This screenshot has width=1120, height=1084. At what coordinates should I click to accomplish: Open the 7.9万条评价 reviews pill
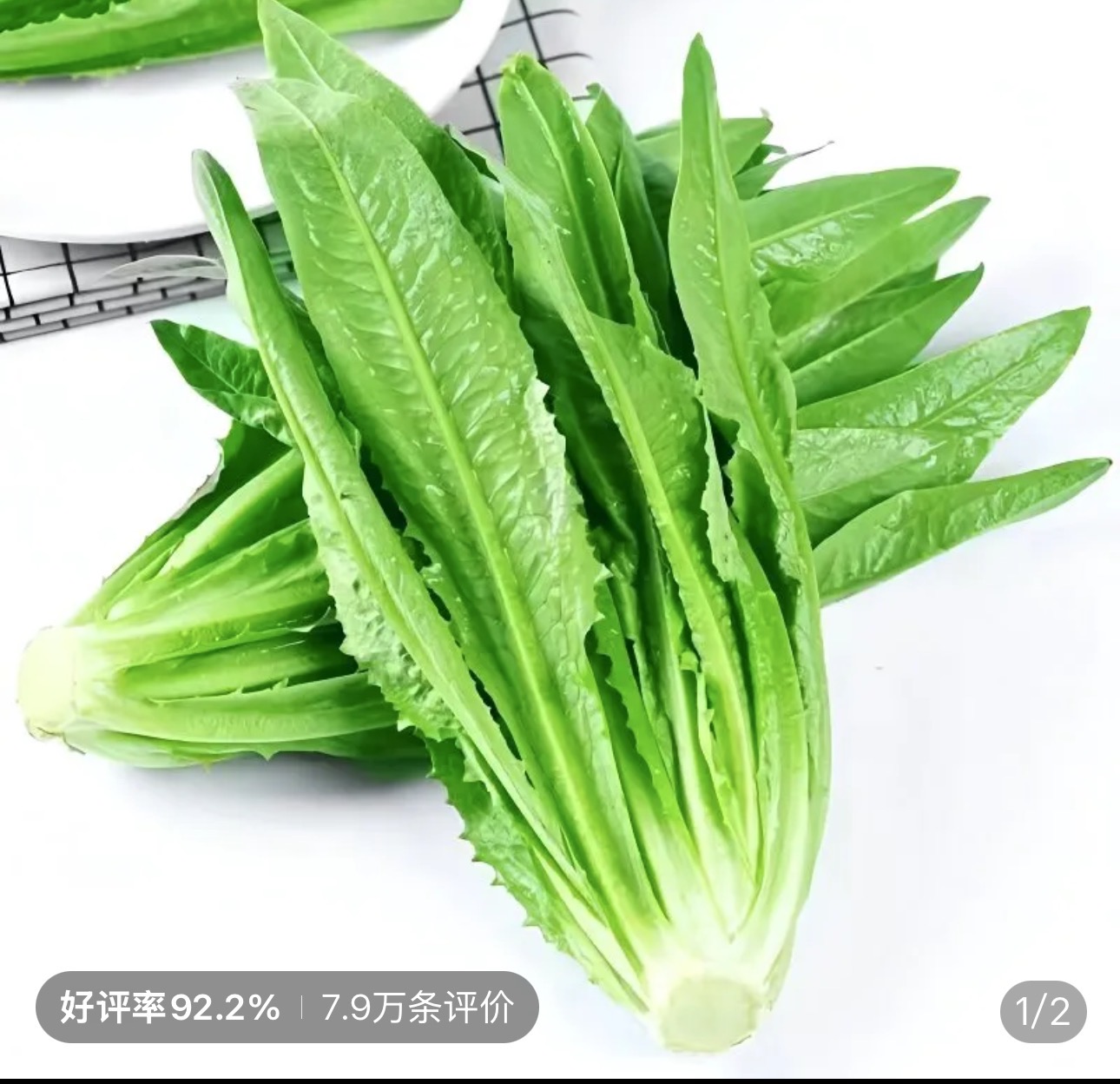(417, 1008)
